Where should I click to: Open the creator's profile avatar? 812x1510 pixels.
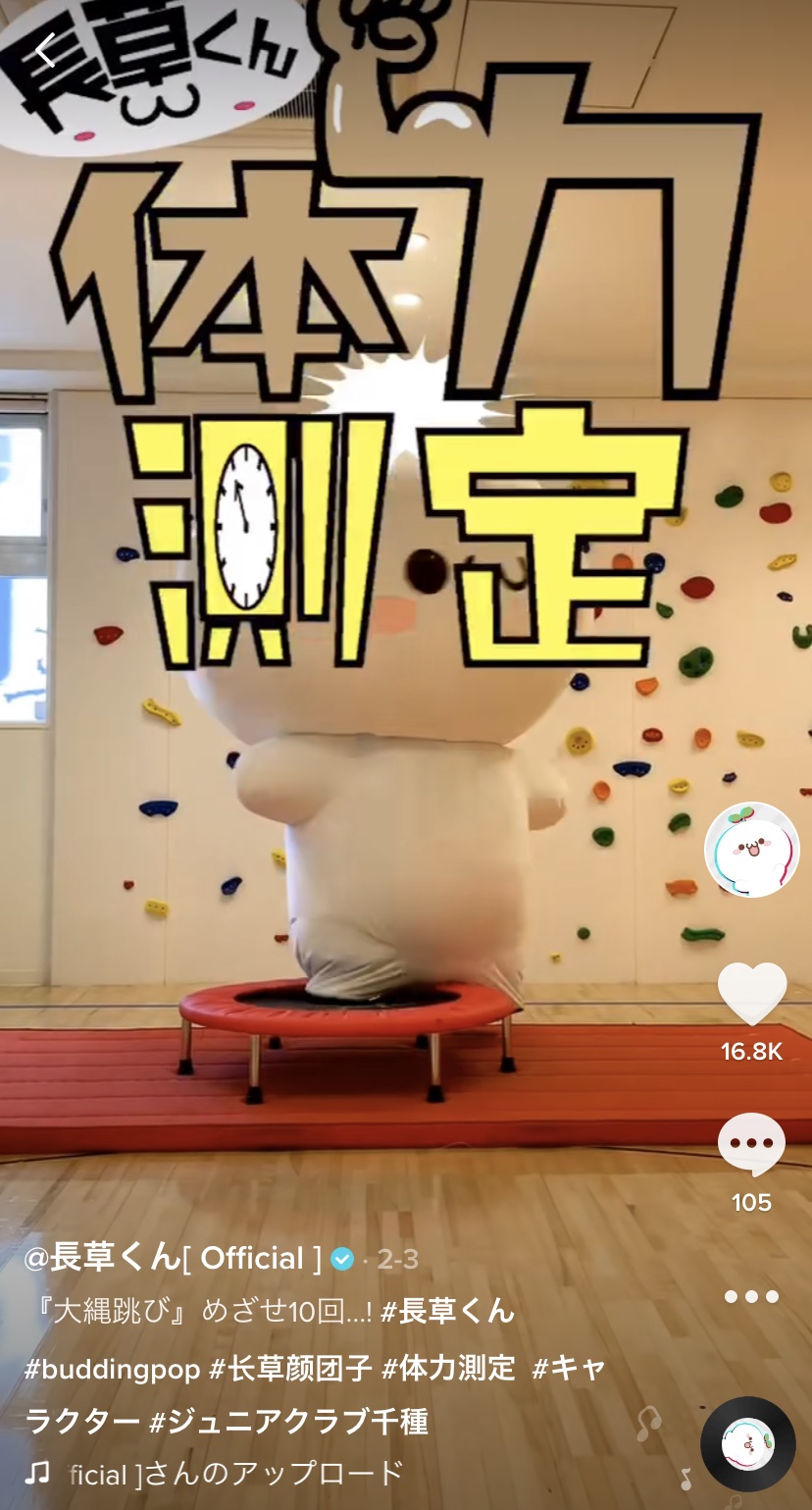tap(752, 850)
